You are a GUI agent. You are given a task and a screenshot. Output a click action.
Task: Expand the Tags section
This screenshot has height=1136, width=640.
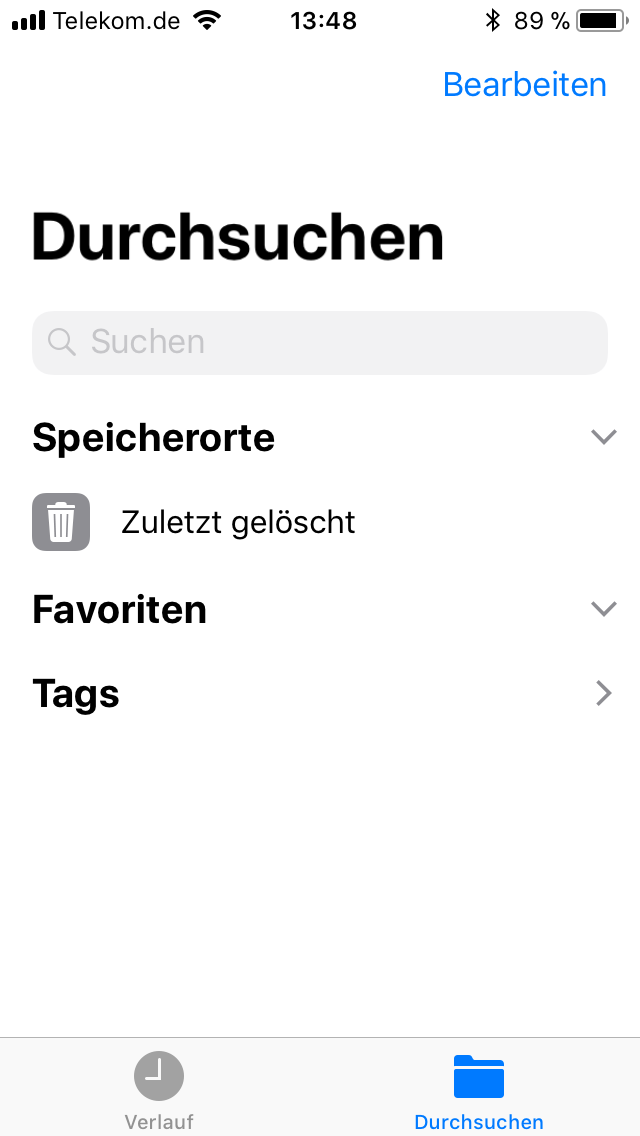(603, 693)
